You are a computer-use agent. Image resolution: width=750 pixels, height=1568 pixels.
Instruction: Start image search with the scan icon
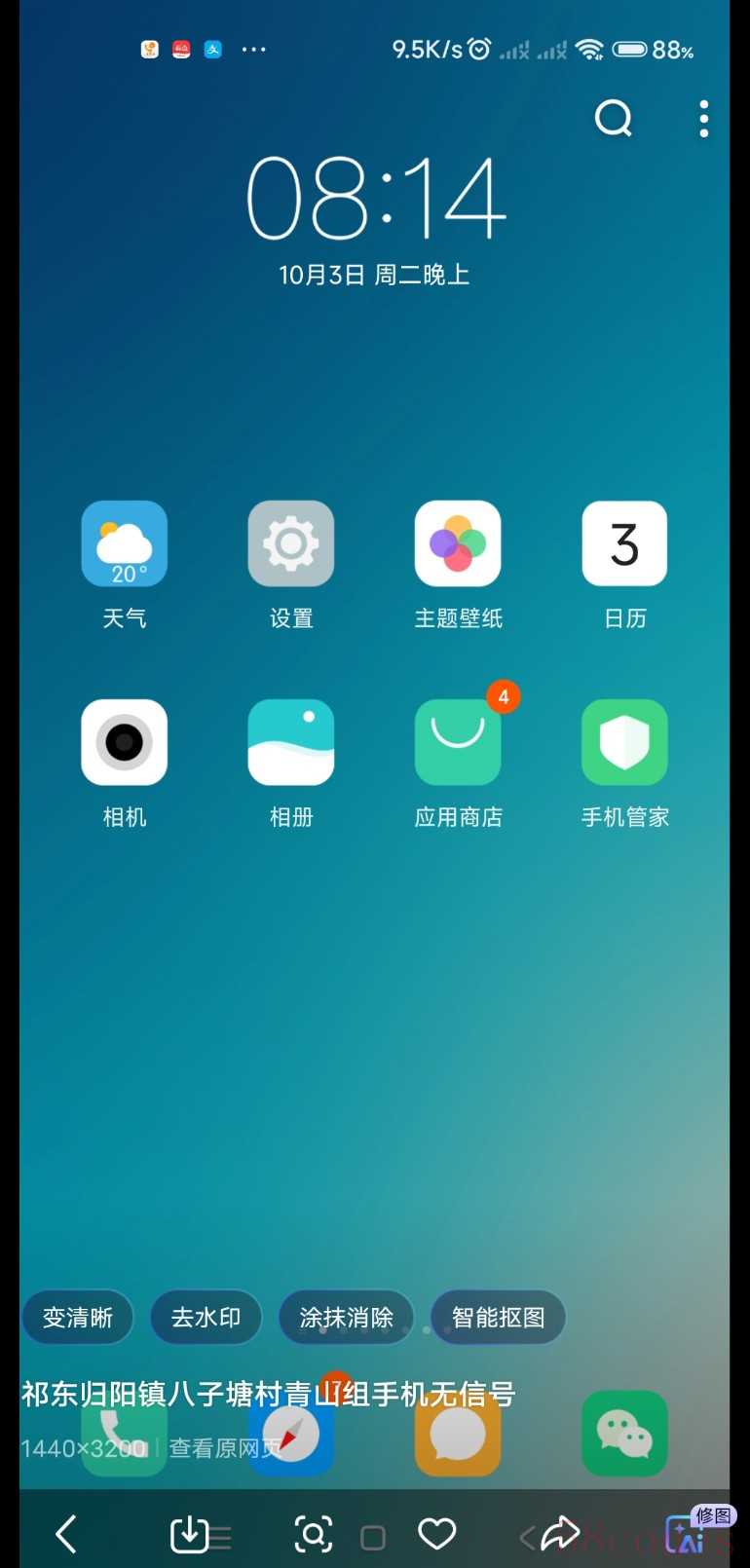click(313, 1534)
